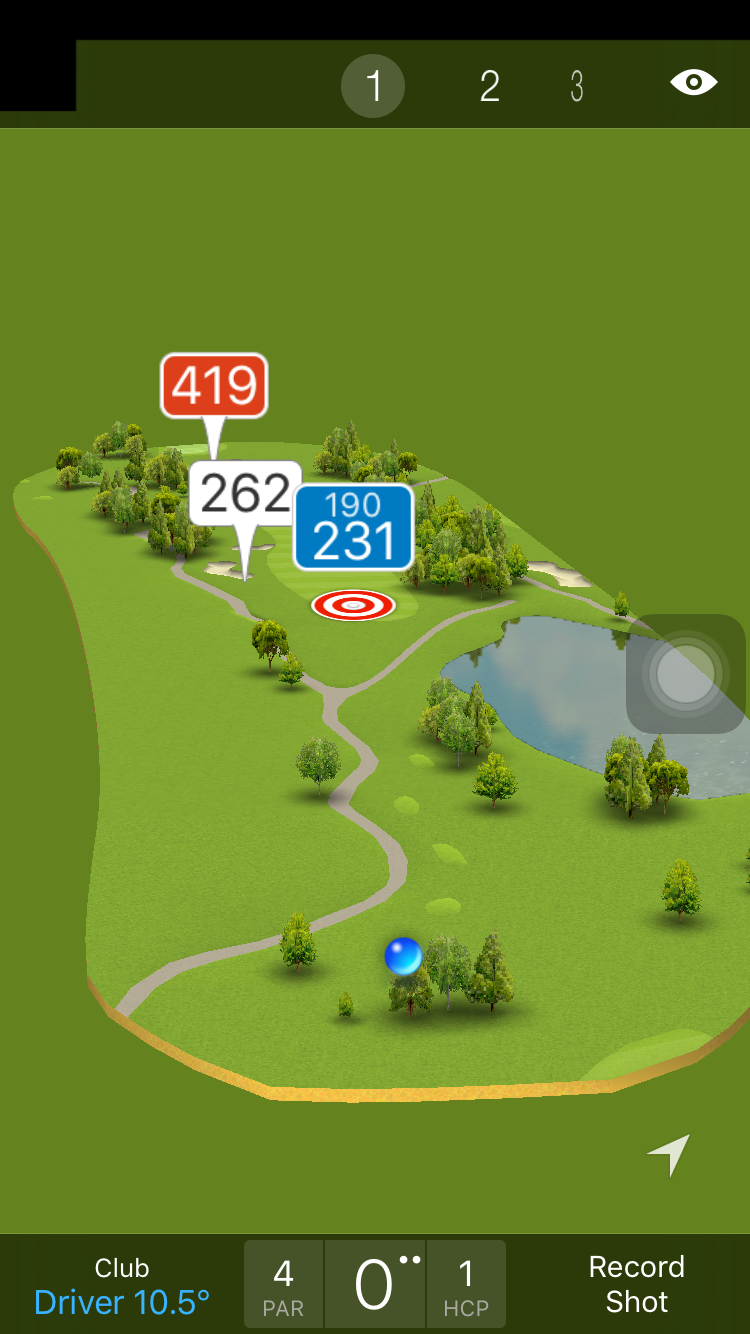Tap Record Shot
750x1334 pixels.
(636, 1284)
